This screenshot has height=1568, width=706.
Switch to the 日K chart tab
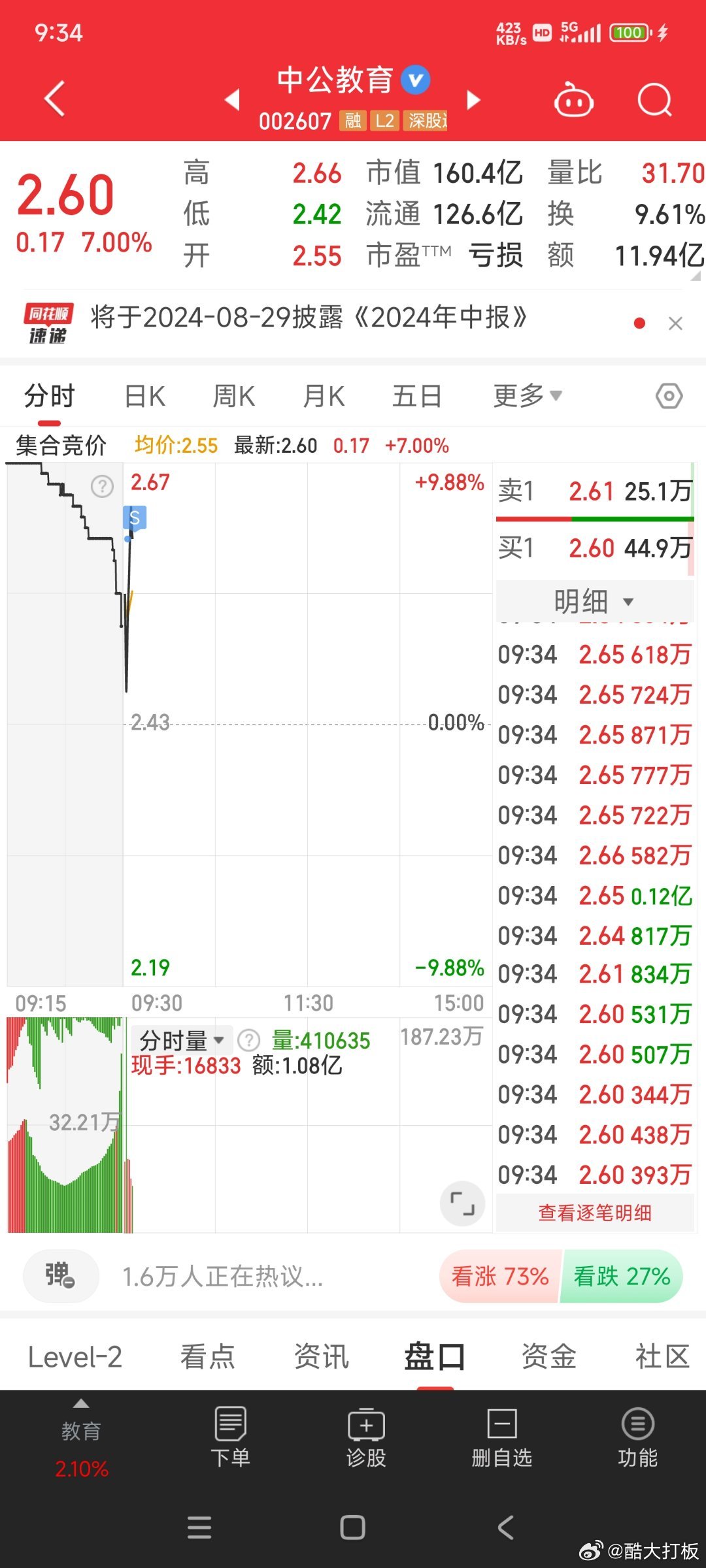pyautogui.click(x=144, y=396)
